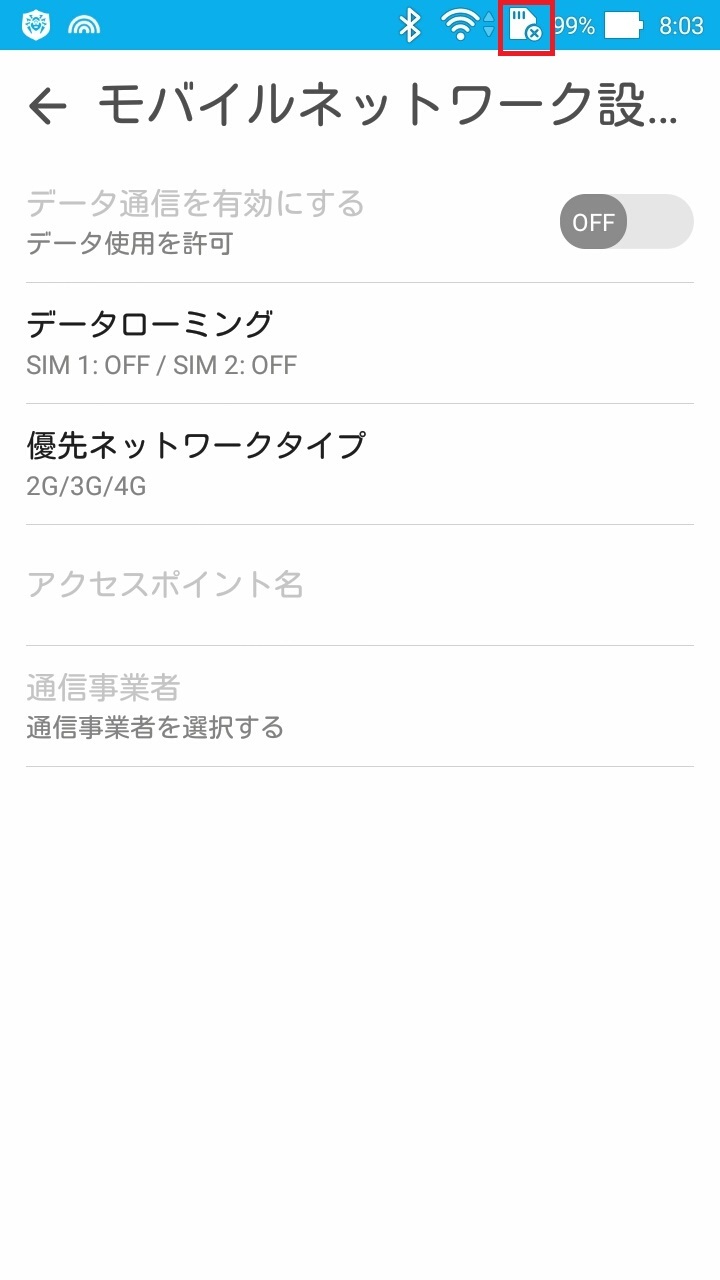Open アクセスポイント名 settings
Viewport: 720px width, 1280px height.
tap(359, 585)
